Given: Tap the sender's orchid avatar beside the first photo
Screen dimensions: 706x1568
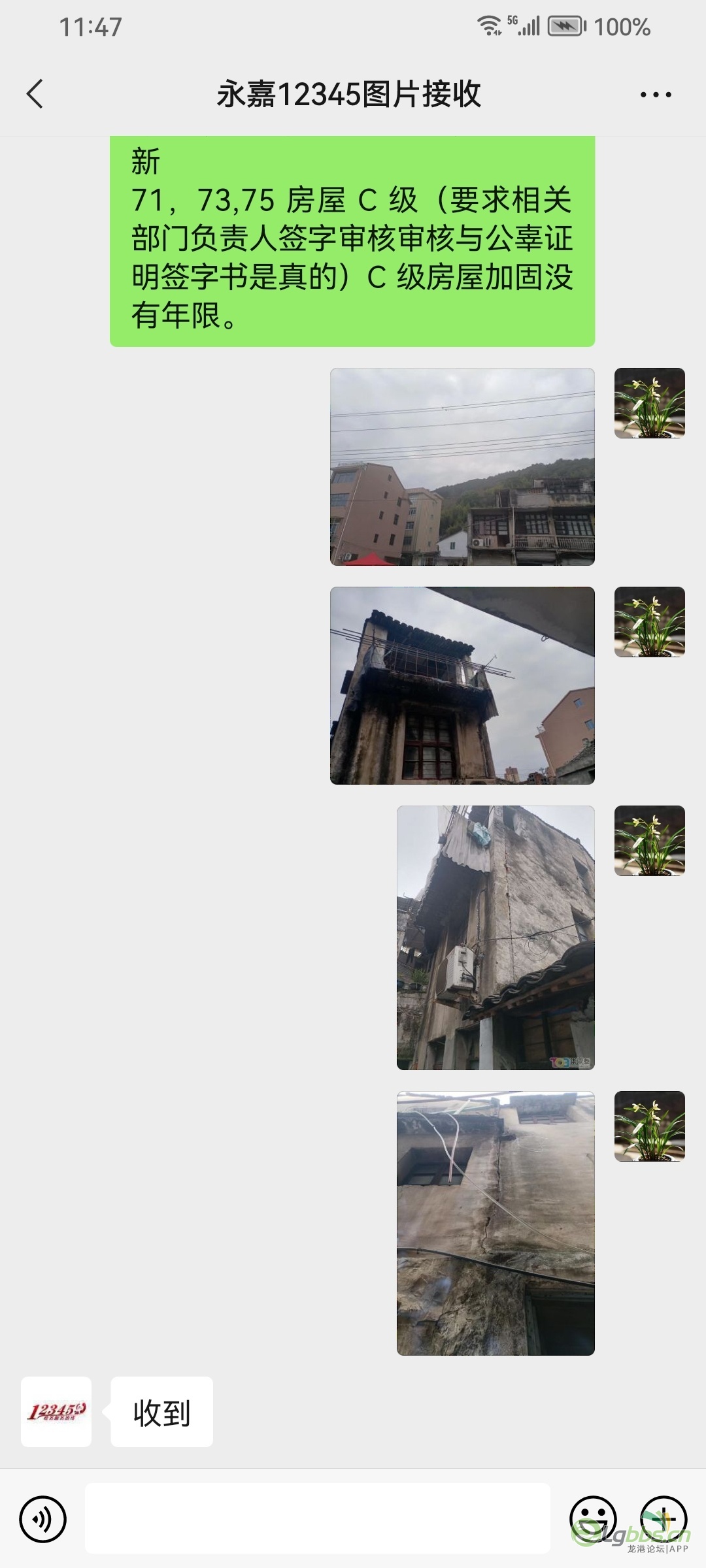Looking at the screenshot, I should pyautogui.click(x=649, y=403).
